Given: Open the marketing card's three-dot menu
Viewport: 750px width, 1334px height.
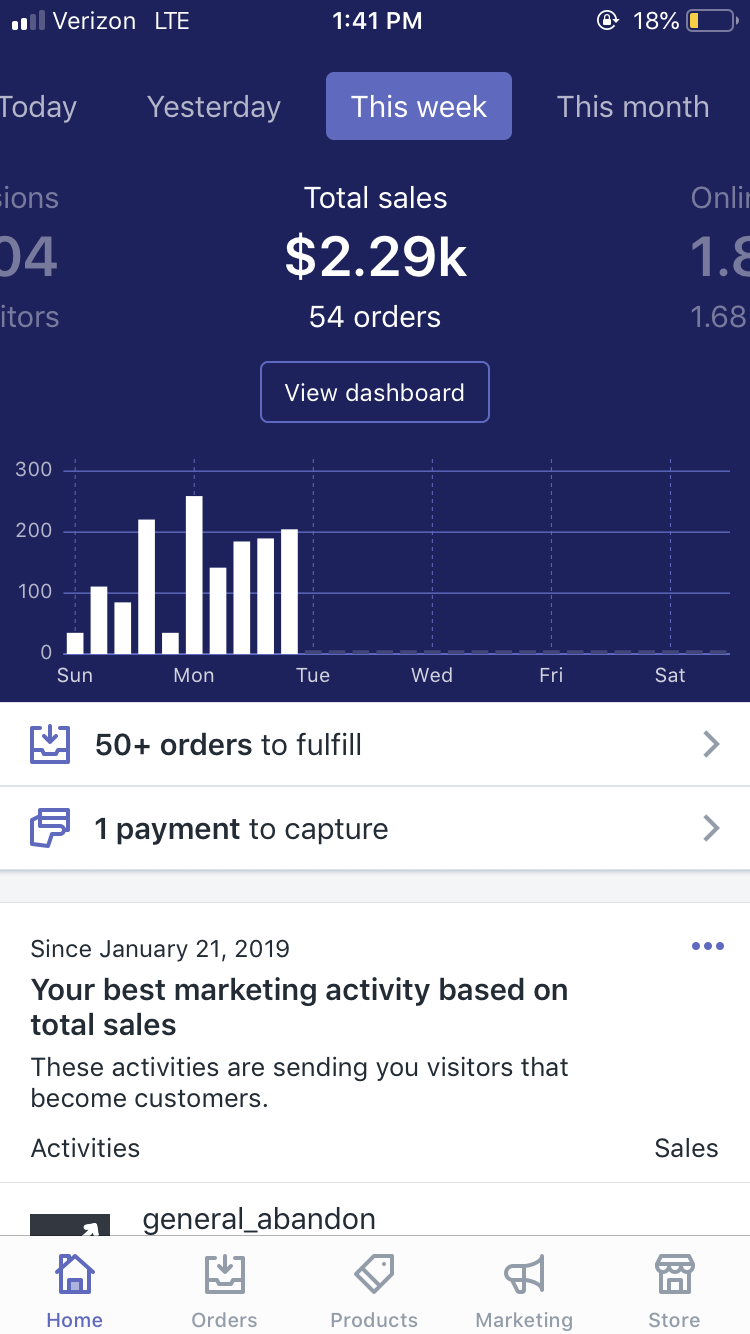Looking at the screenshot, I should click(x=707, y=947).
